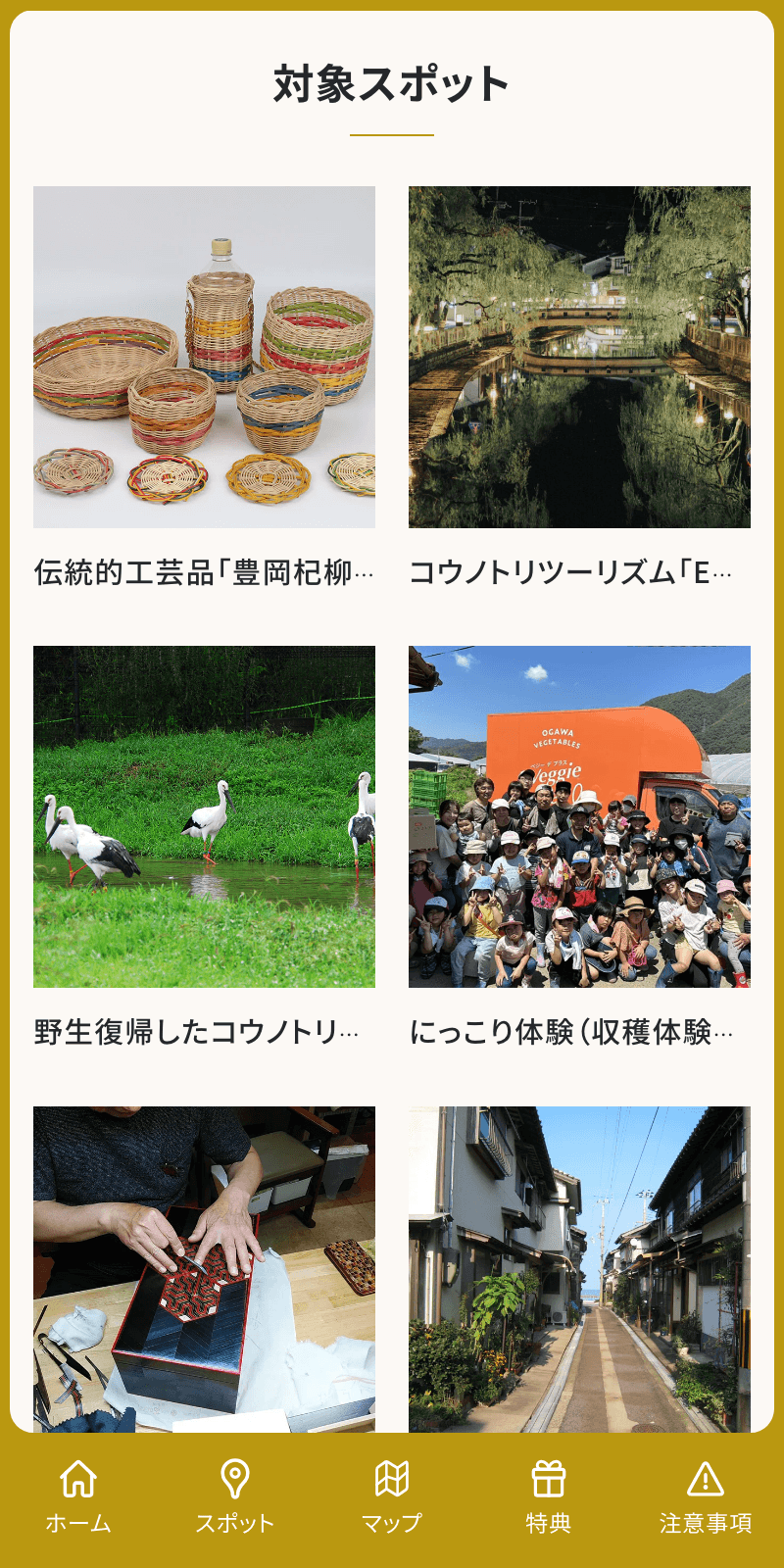Image resolution: width=784 pixels, height=1568 pixels.
Task: Go to the ホーム tab
Action: (x=78, y=1496)
